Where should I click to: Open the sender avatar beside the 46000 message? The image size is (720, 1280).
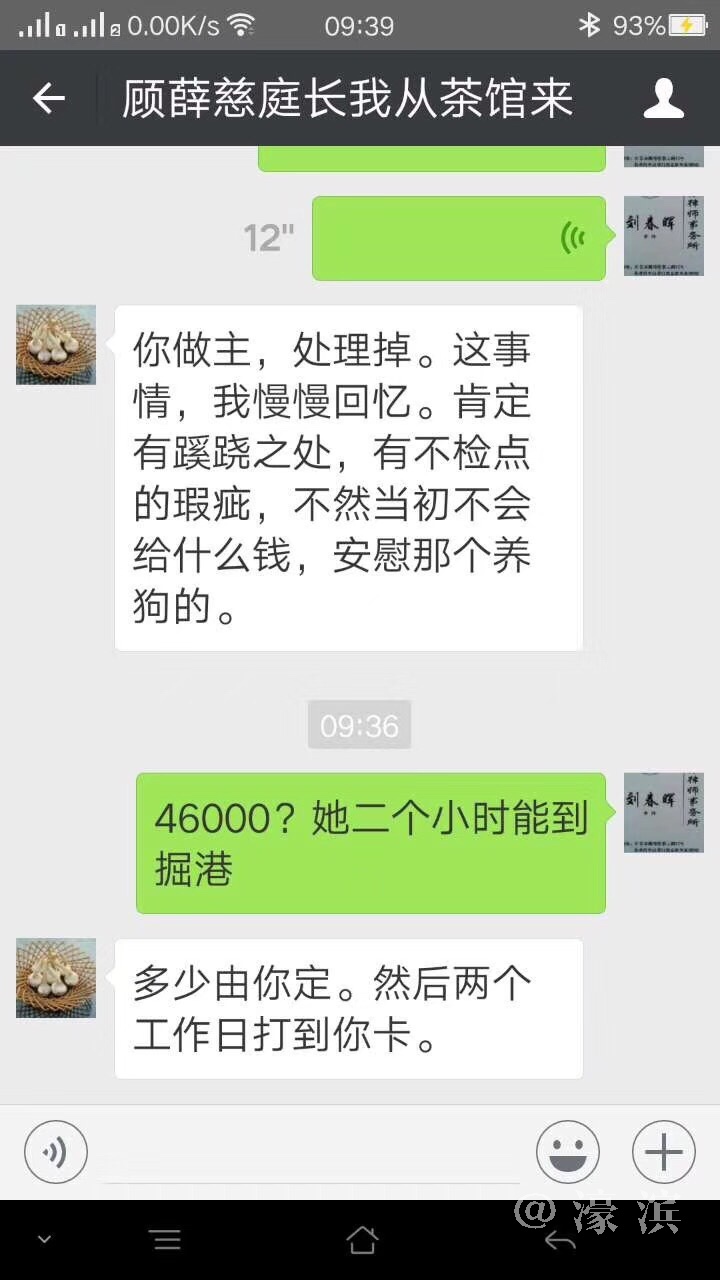pos(663,812)
